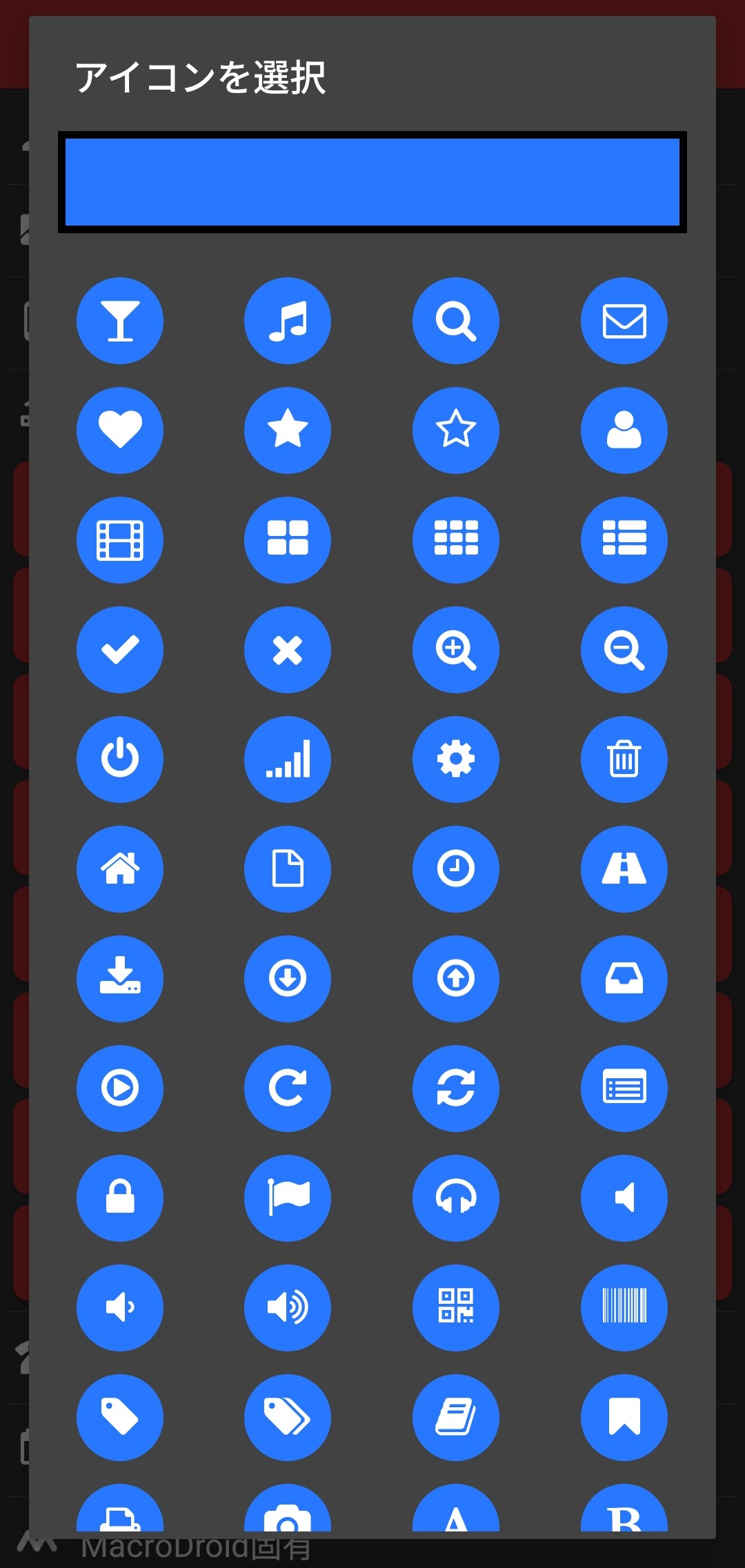
Task: Select the cocktail glass icon
Action: point(120,321)
